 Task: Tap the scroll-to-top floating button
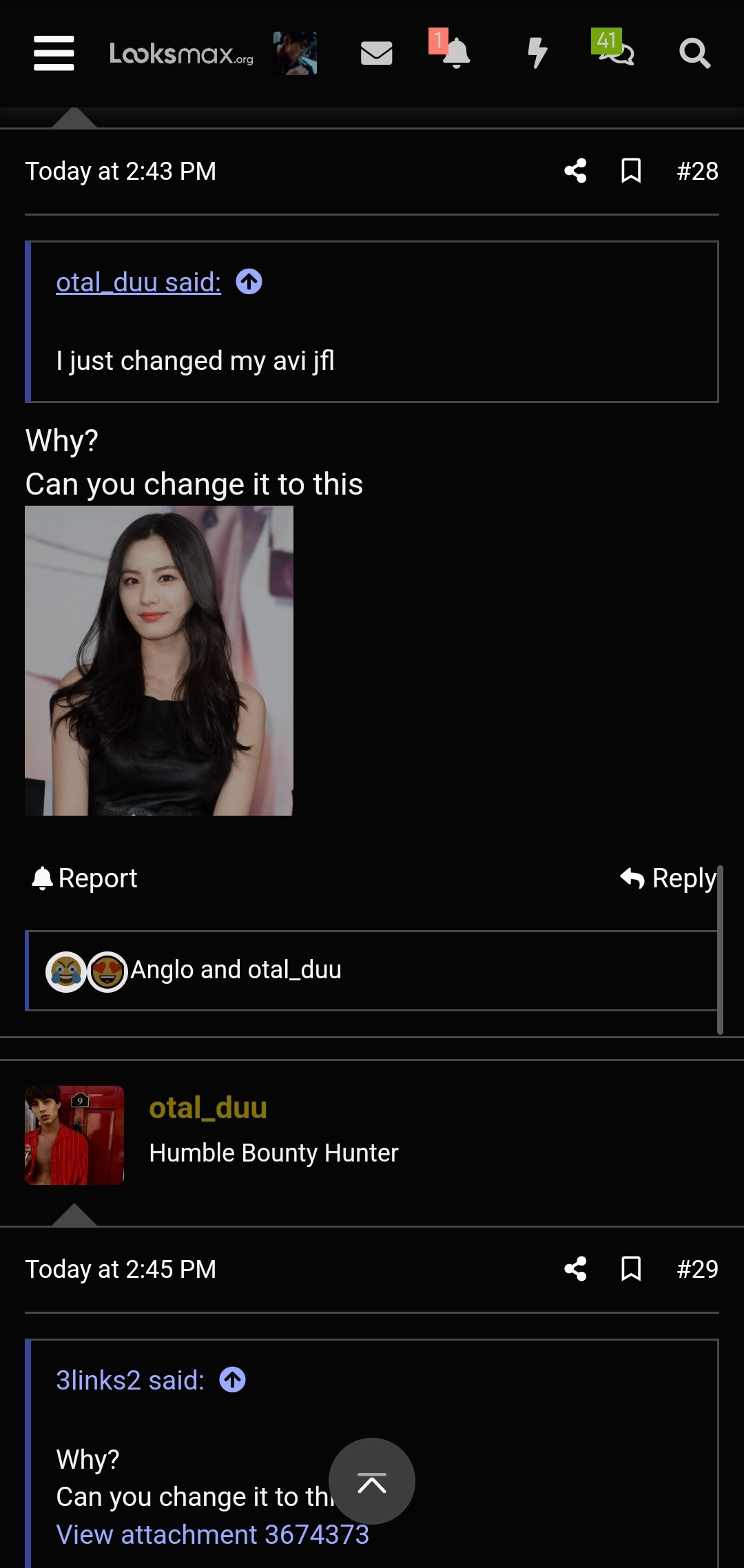372,1481
